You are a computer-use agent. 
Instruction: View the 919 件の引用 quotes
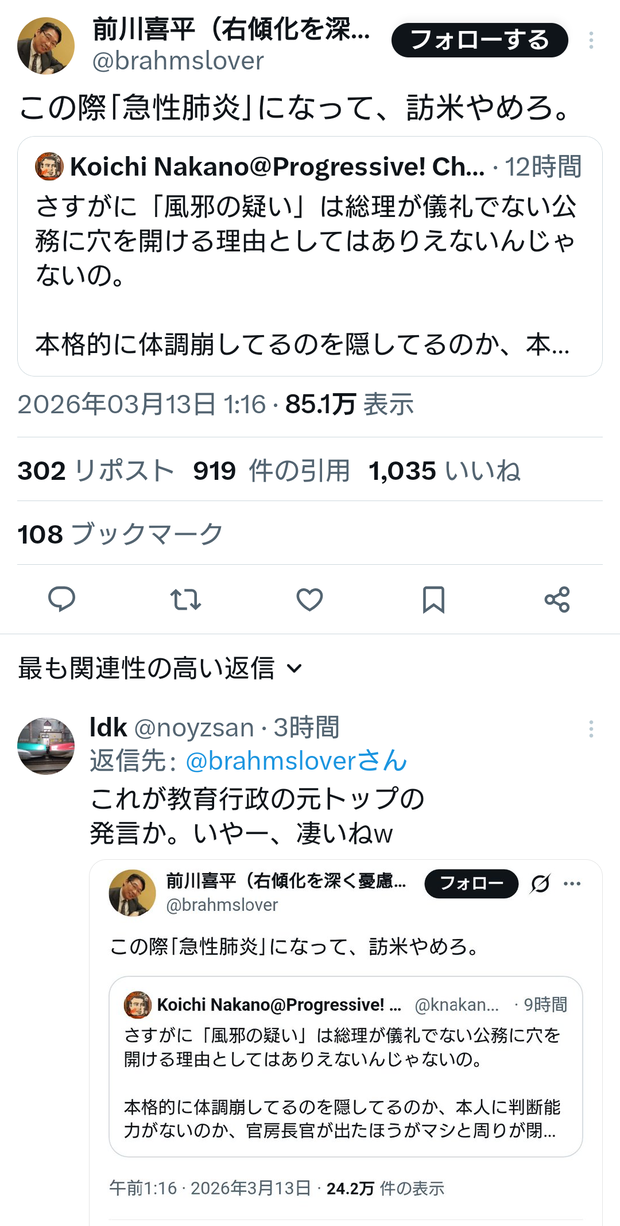tap(271, 471)
